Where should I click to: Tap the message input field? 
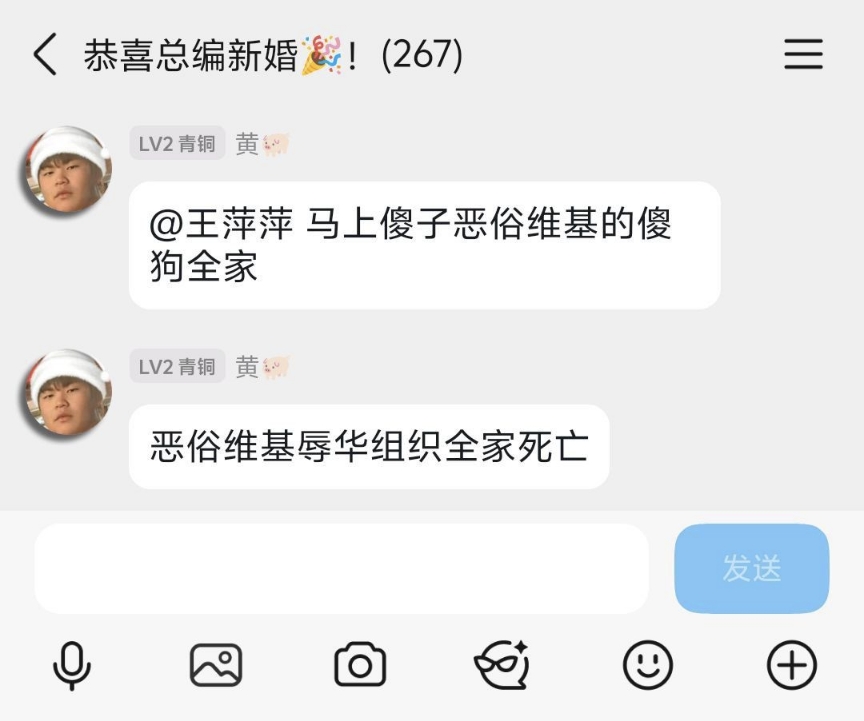coord(341,568)
